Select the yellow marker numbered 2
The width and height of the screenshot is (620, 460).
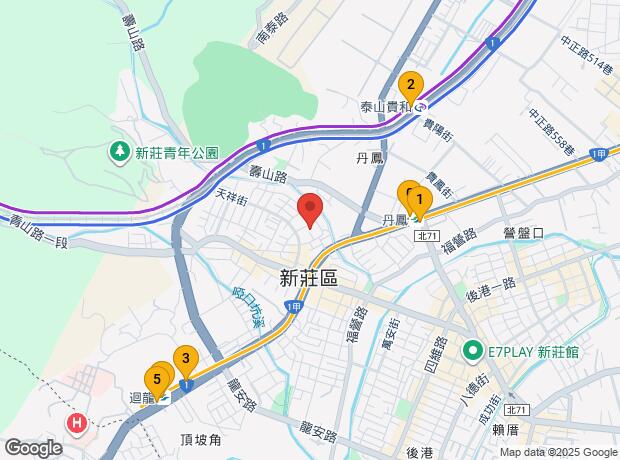[x=409, y=86]
